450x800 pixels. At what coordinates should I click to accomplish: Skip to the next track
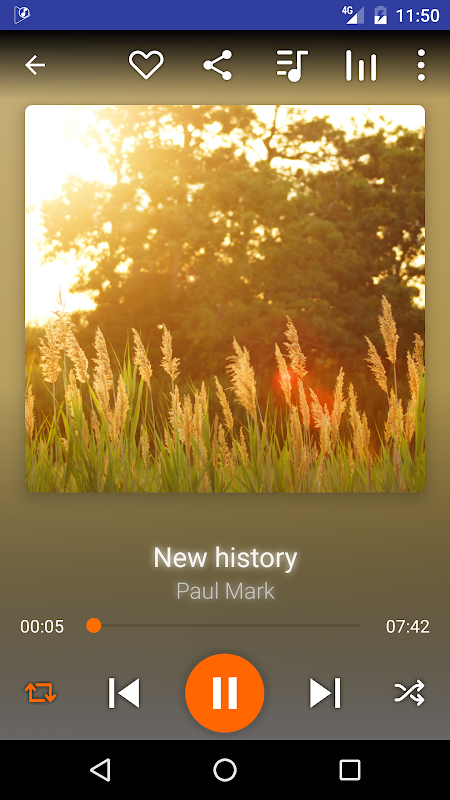[325, 693]
